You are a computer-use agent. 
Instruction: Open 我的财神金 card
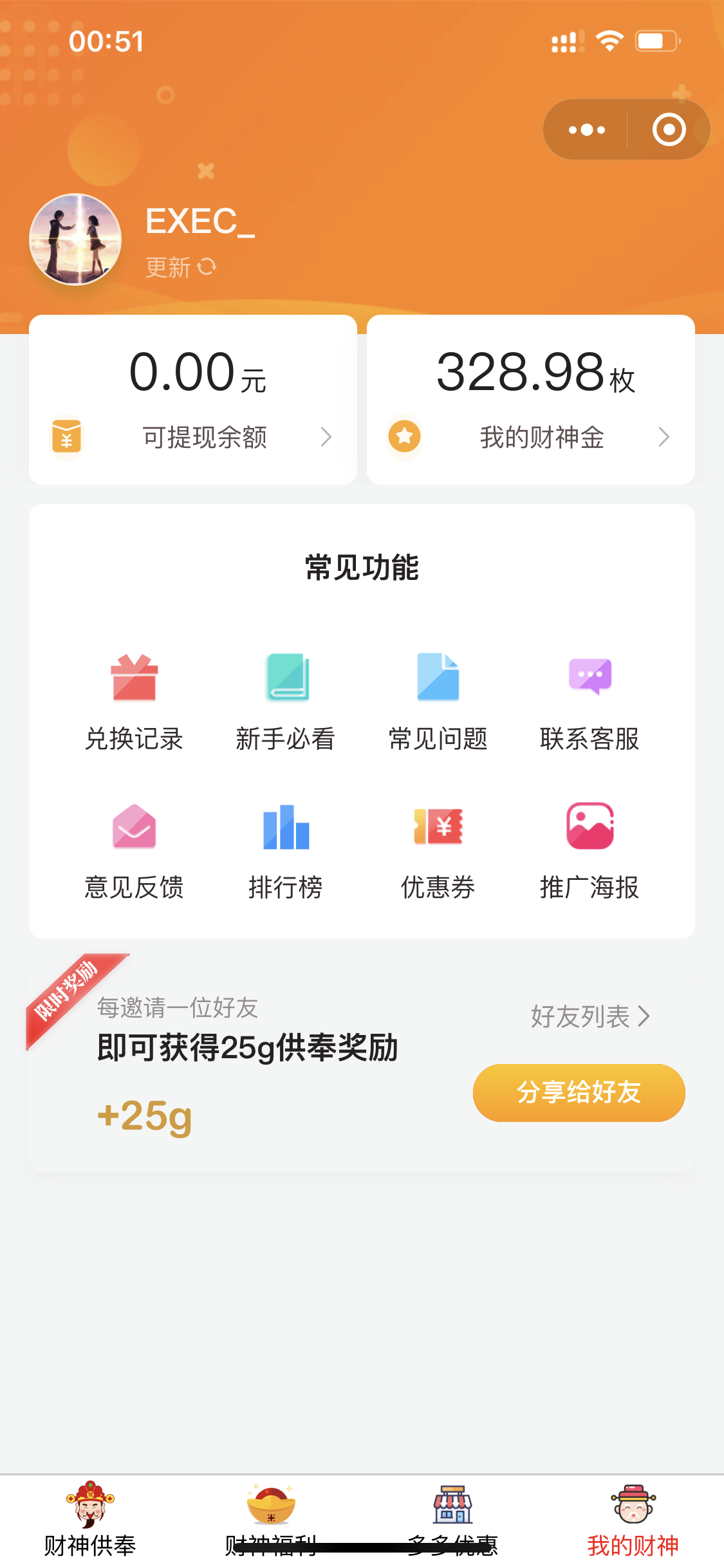tap(531, 400)
